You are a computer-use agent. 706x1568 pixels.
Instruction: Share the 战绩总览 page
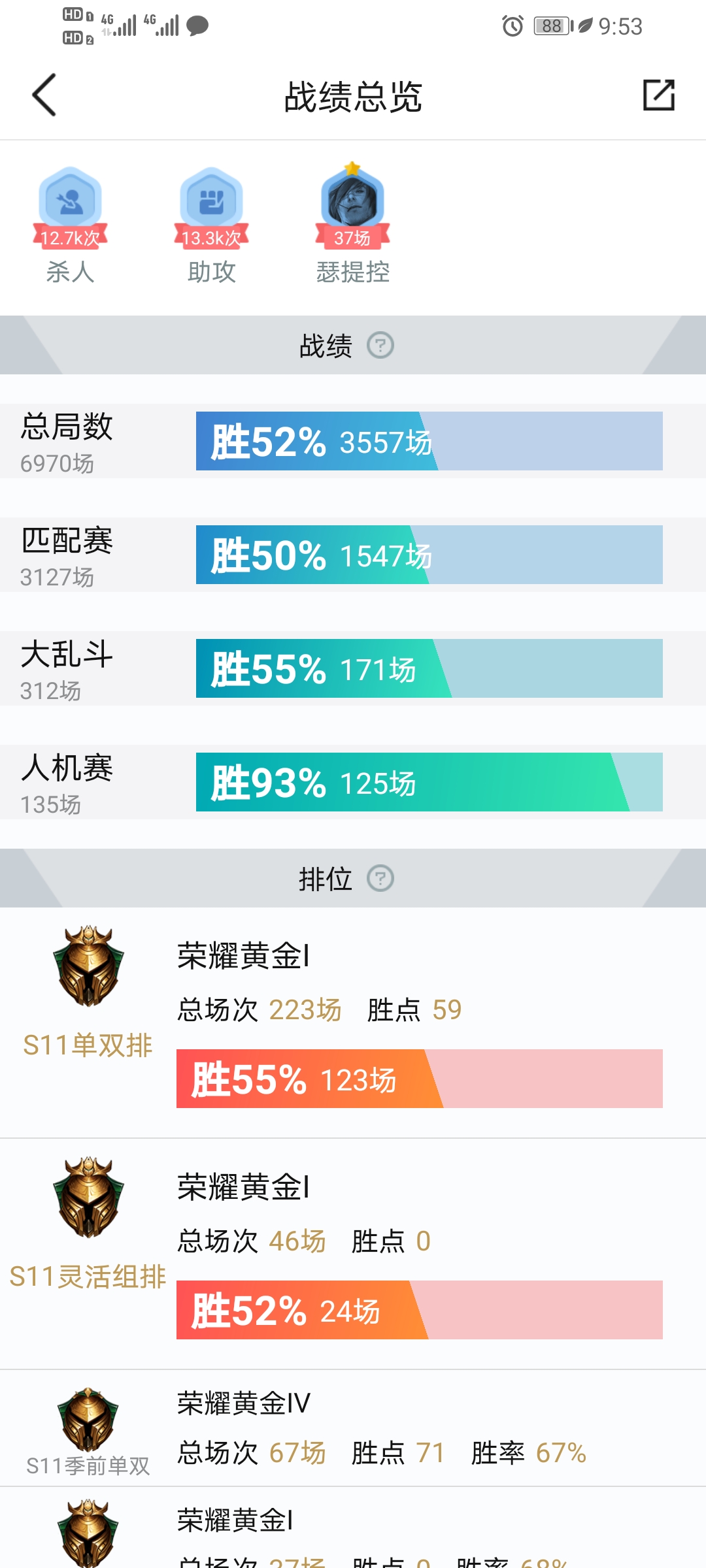658,95
